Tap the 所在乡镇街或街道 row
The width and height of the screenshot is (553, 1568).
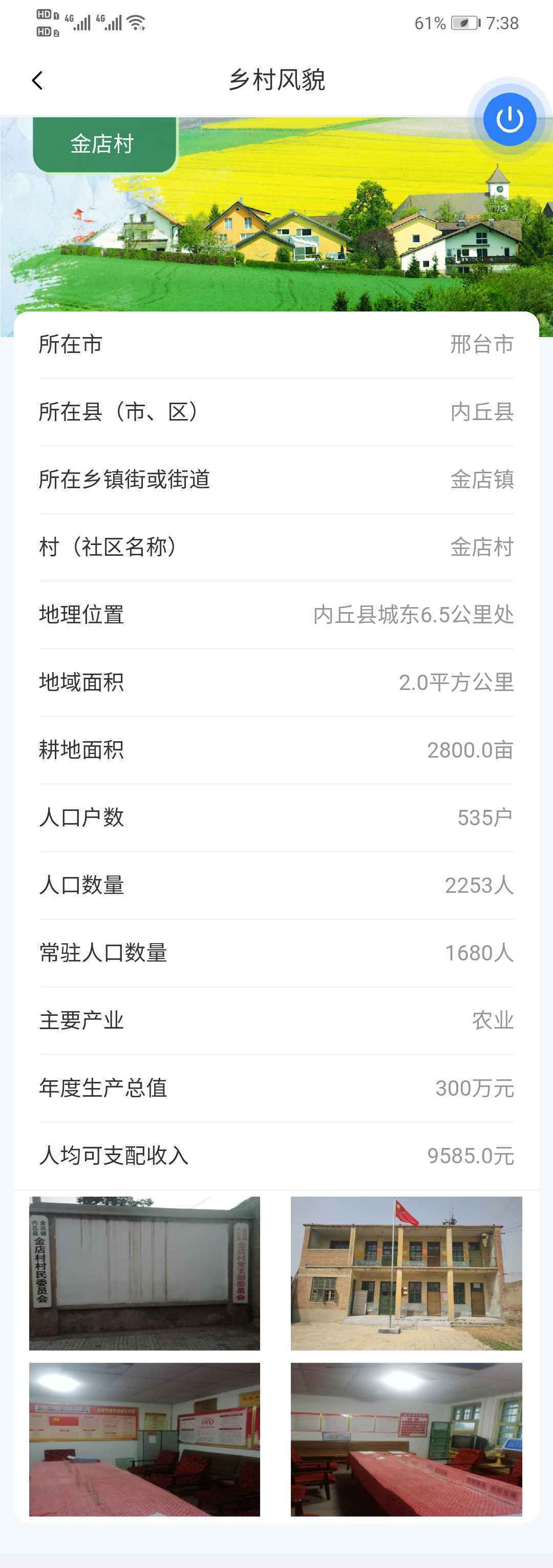276,479
